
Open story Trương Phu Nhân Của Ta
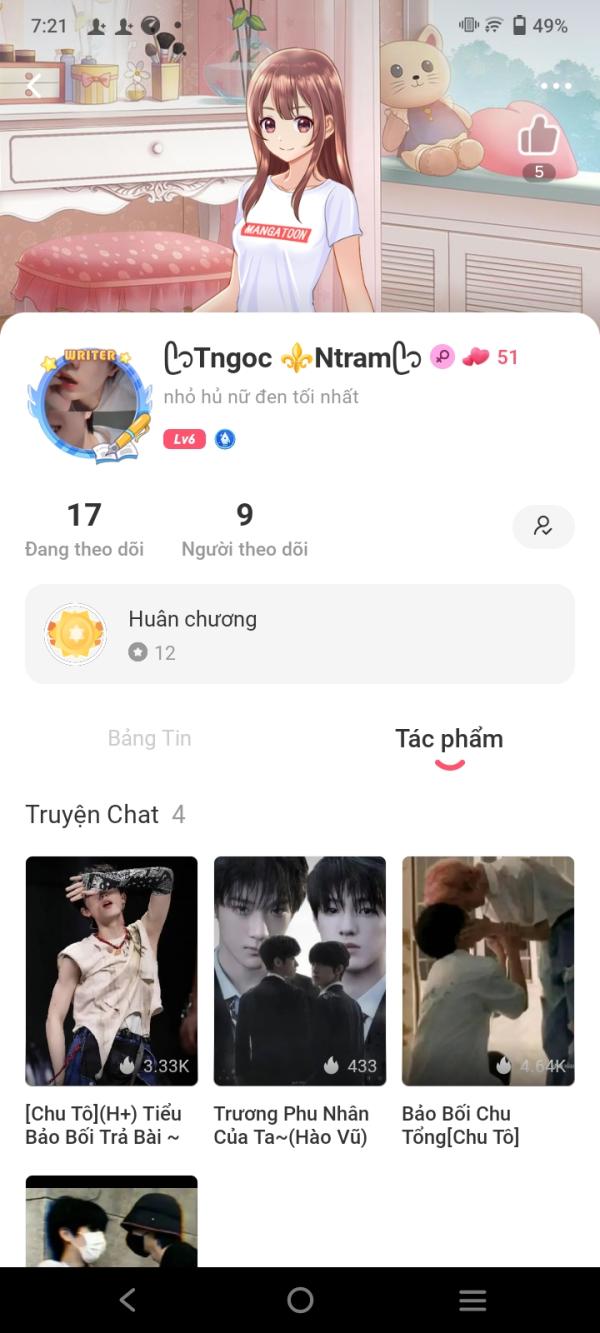coord(299,971)
